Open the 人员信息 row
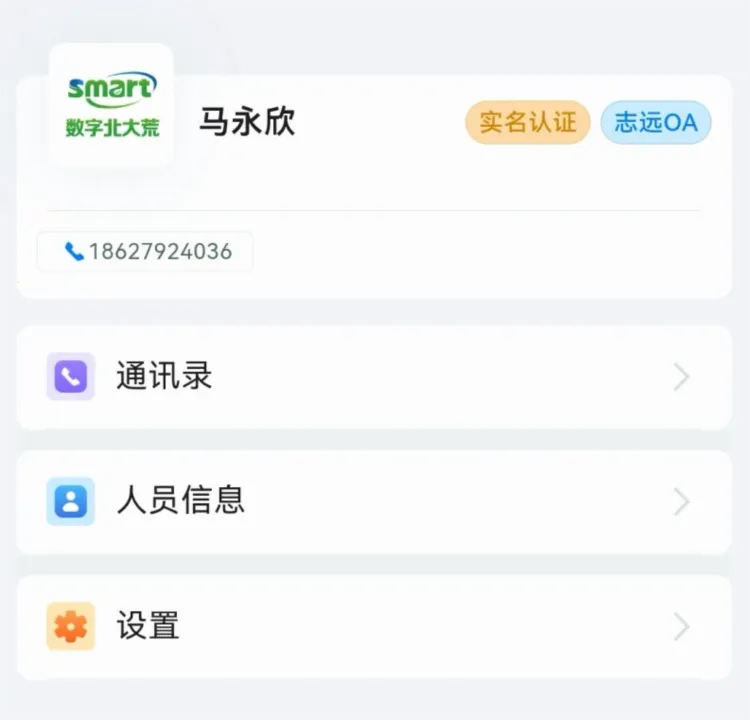750x720 pixels. click(x=374, y=501)
